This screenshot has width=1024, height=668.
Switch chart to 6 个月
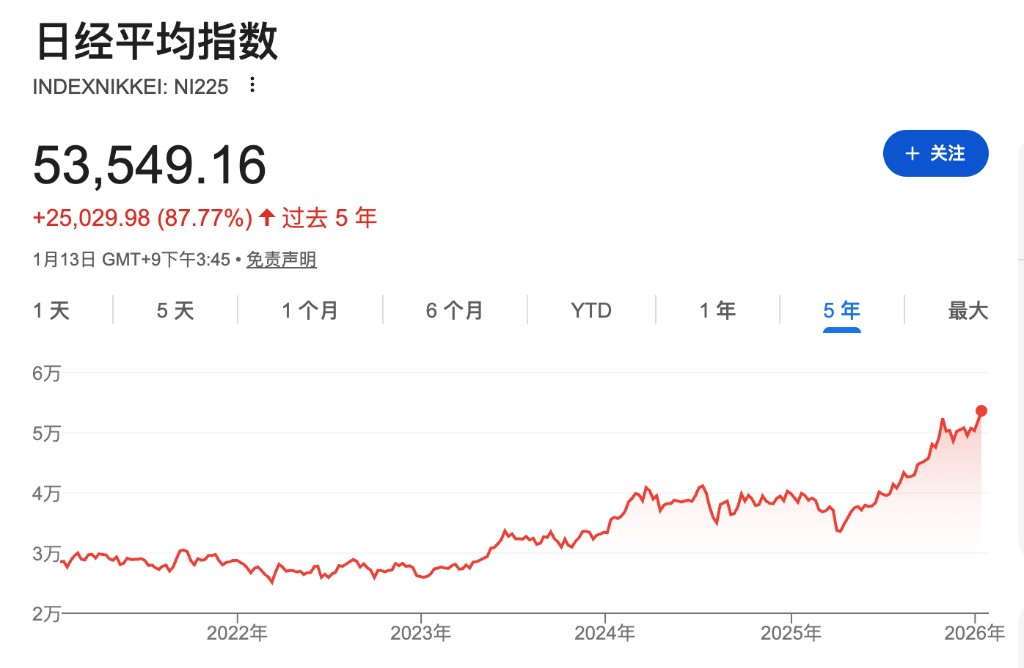tap(454, 310)
